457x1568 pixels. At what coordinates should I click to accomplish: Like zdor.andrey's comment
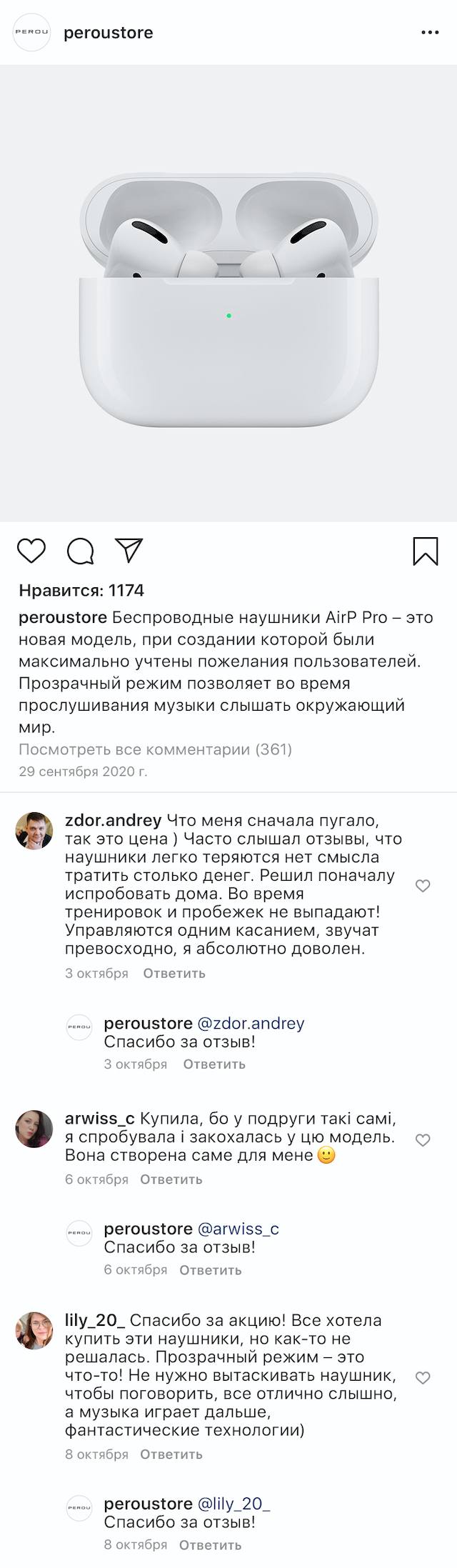tap(423, 886)
